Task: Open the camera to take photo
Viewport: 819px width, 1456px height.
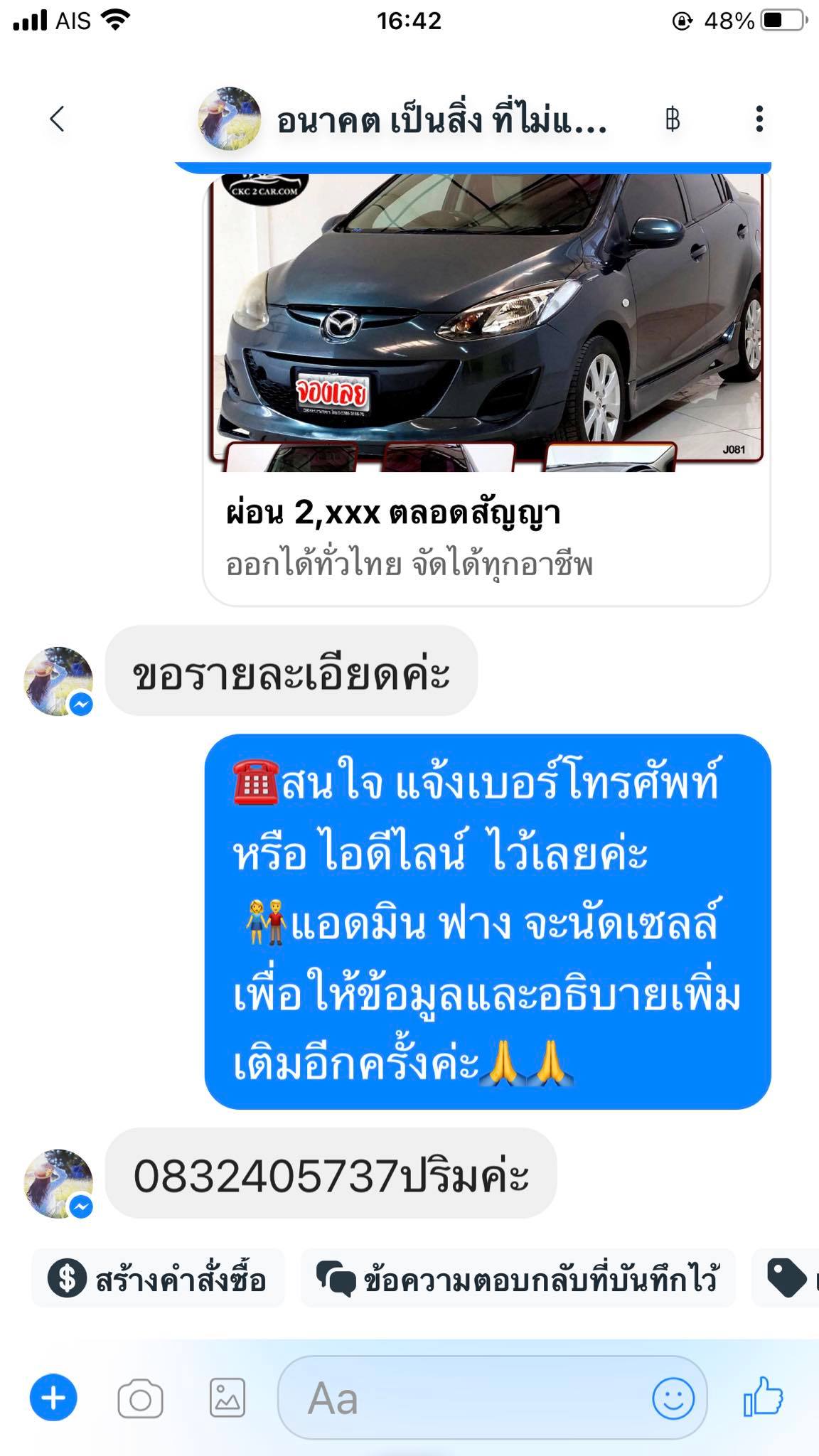Action: tap(140, 1399)
